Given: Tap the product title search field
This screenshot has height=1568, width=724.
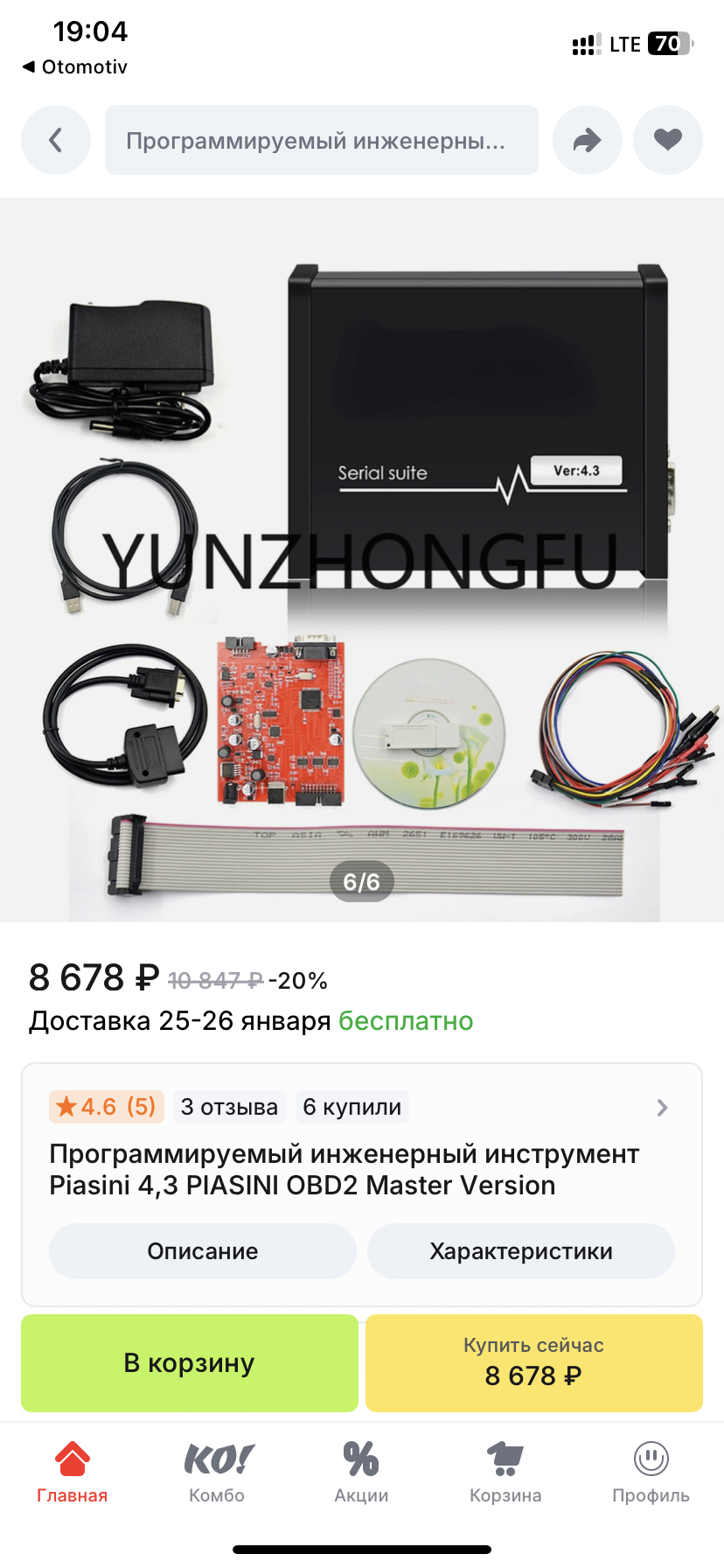Looking at the screenshot, I should click(321, 140).
